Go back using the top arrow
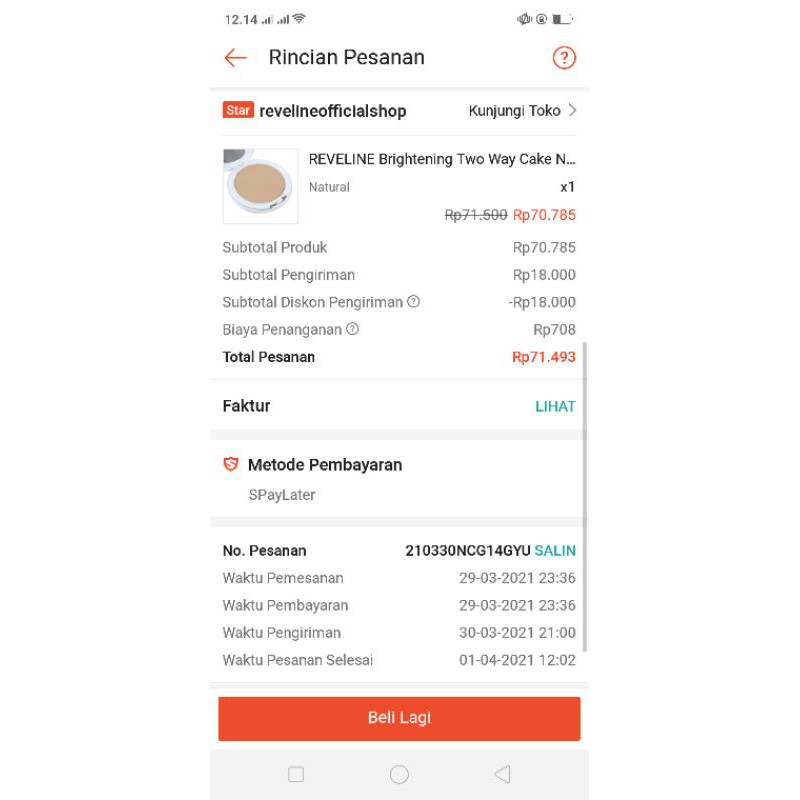The image size is (800, 800). 235,58
